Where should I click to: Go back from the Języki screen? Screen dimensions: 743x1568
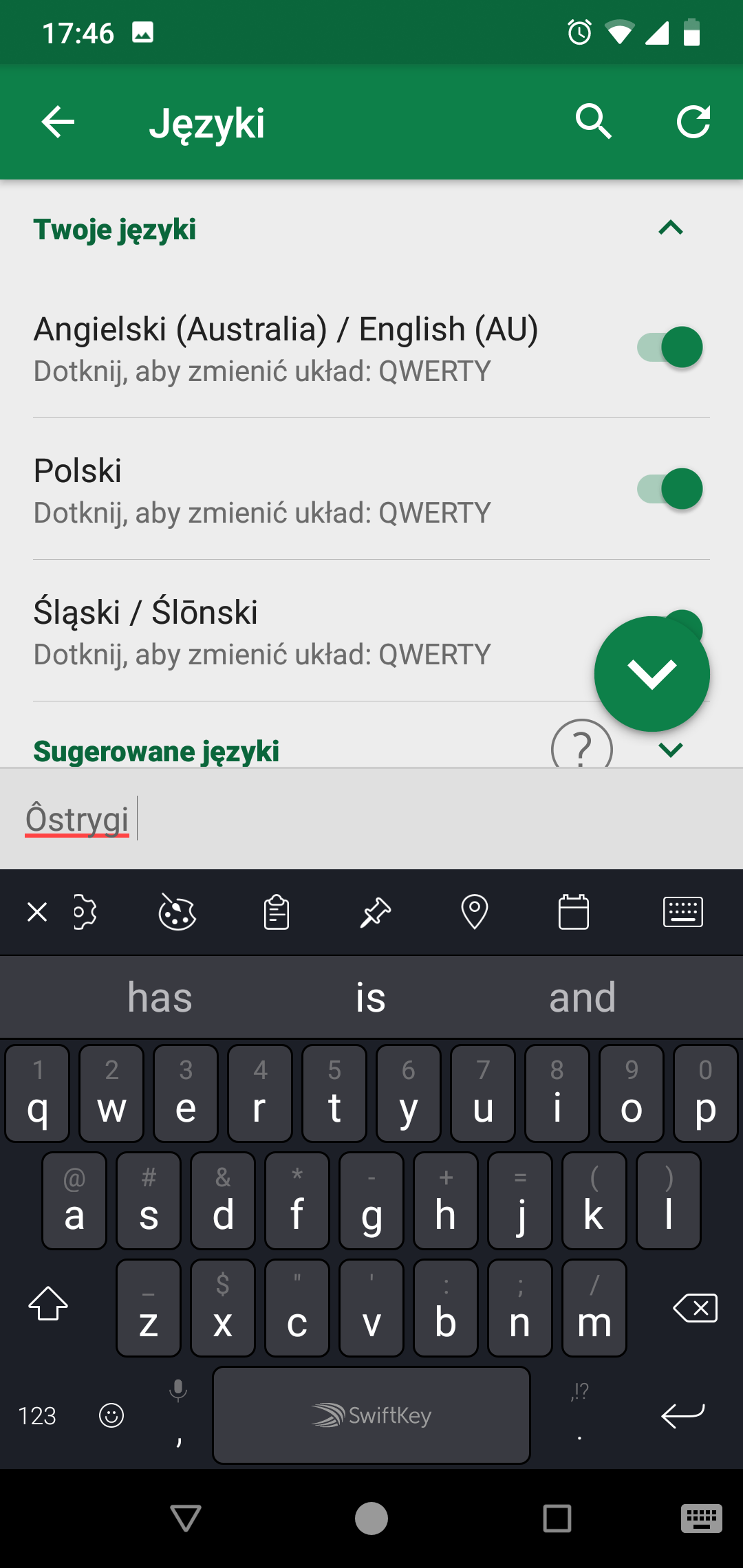pyautogui.click(x=58, y=122)
